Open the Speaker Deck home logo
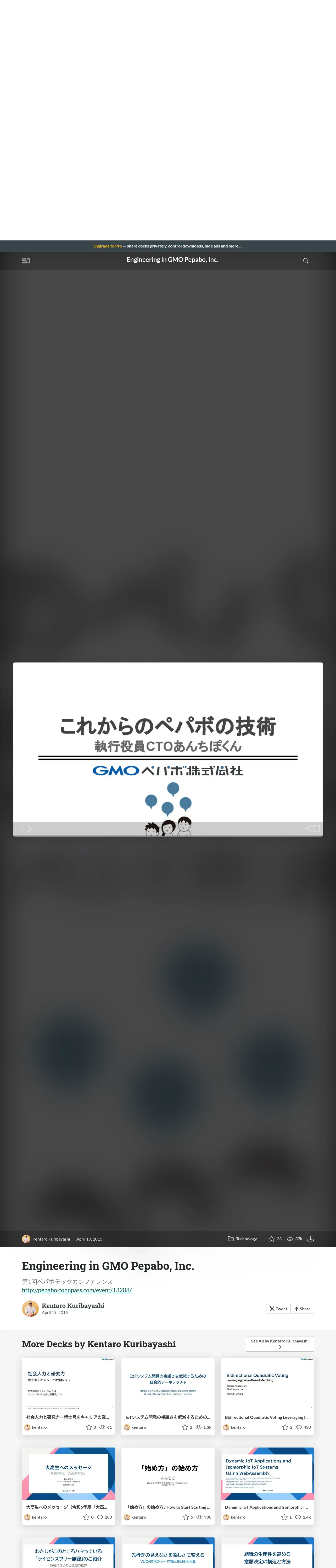Viewport: 336px width, 1568px height. point(26,261)
